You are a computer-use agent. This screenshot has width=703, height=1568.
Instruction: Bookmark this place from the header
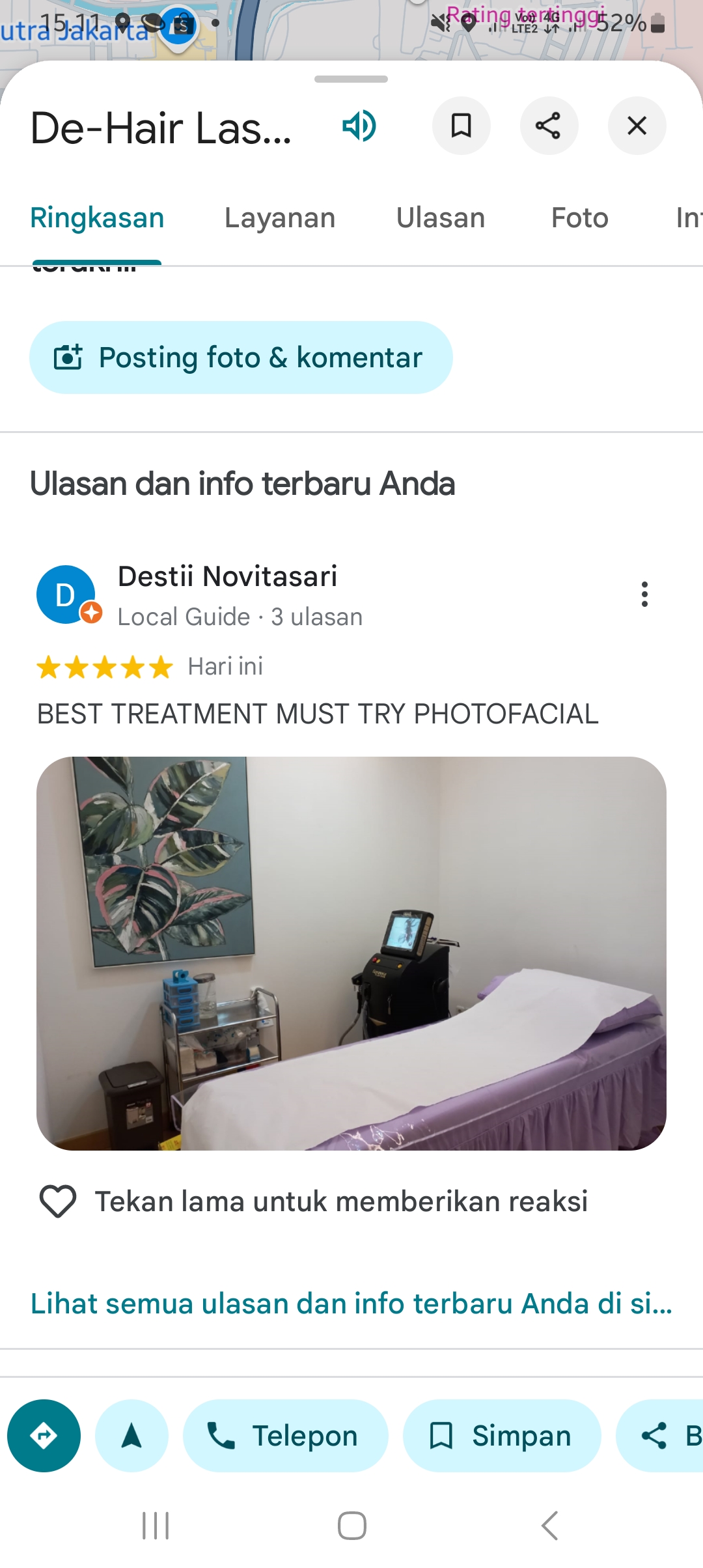(x=462, y=126)
